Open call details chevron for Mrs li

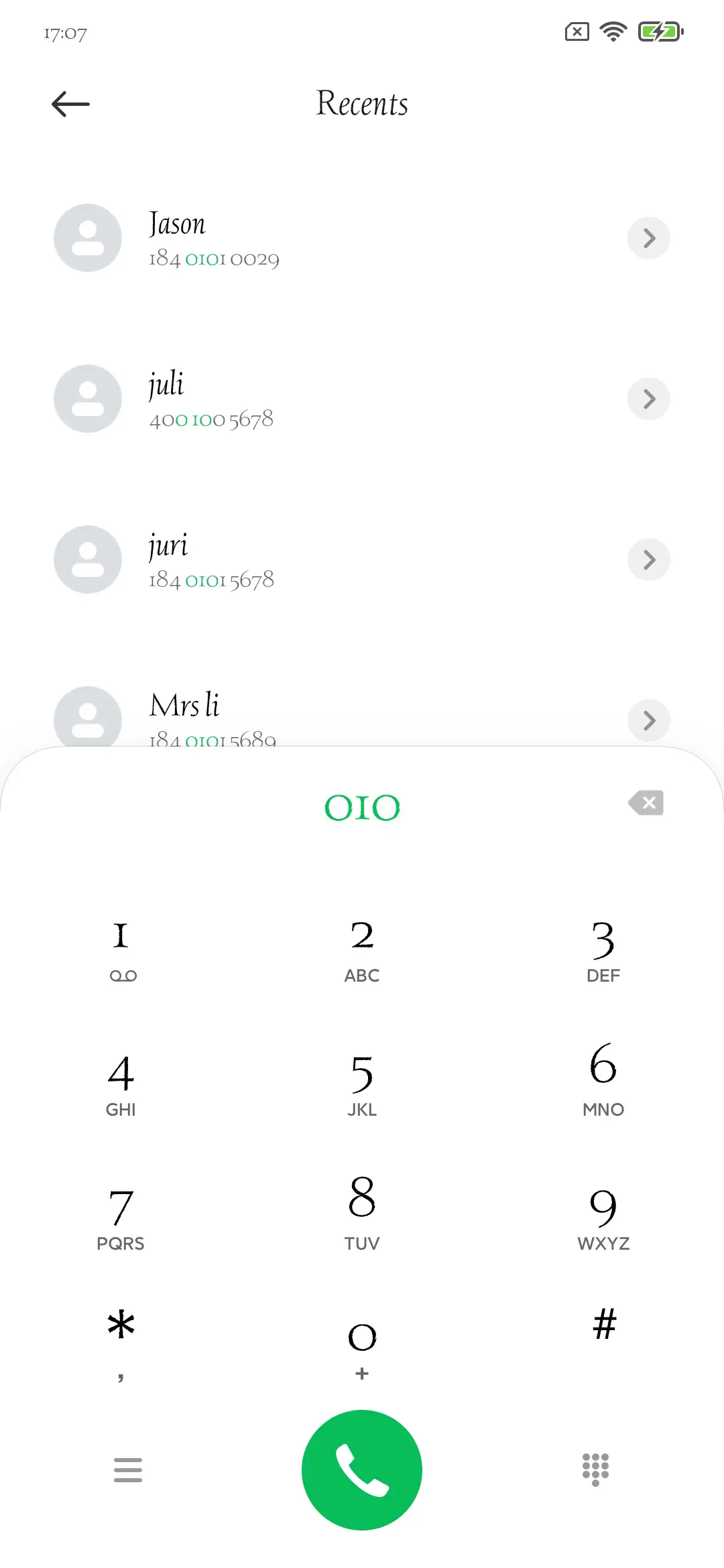648,720
